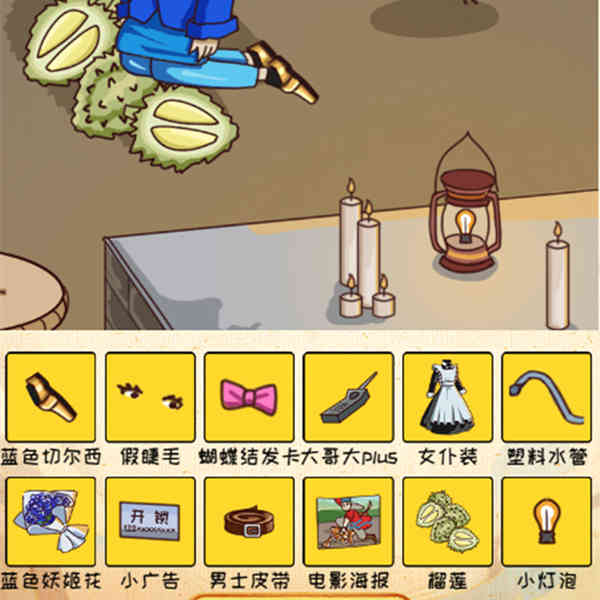Select the 蓝色切尔西 boots item
Viewport: 600px width, 600px height.
50,397
